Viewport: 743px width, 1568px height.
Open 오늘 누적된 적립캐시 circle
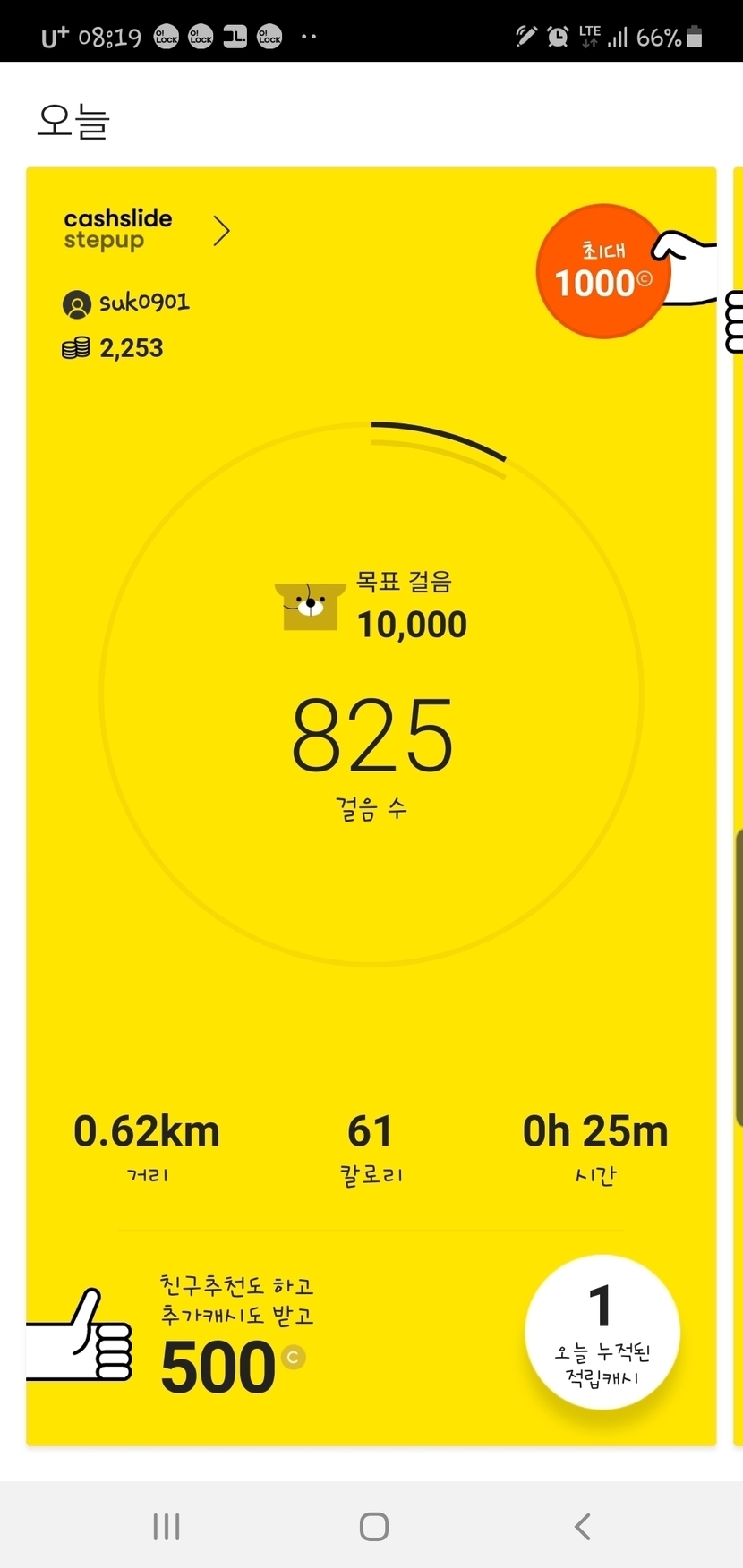[x=602, y=1332]
